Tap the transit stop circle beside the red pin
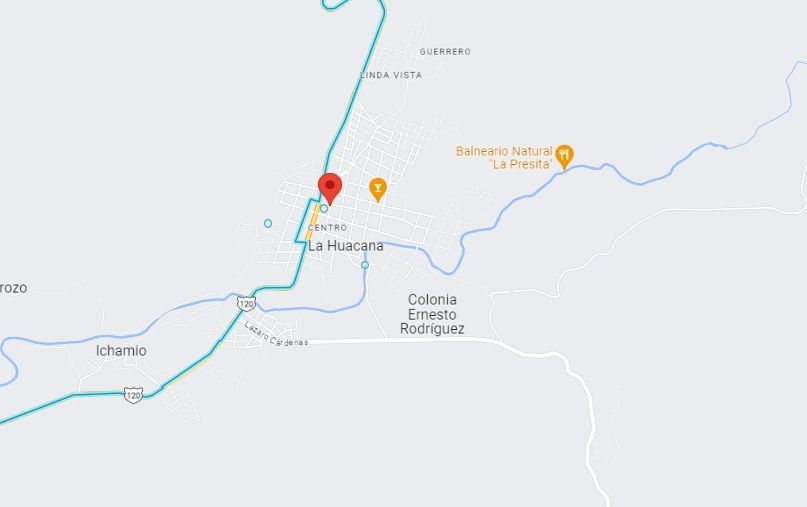Image resolution: width=807 pixels, height=507 pixels. pos(324,208)
